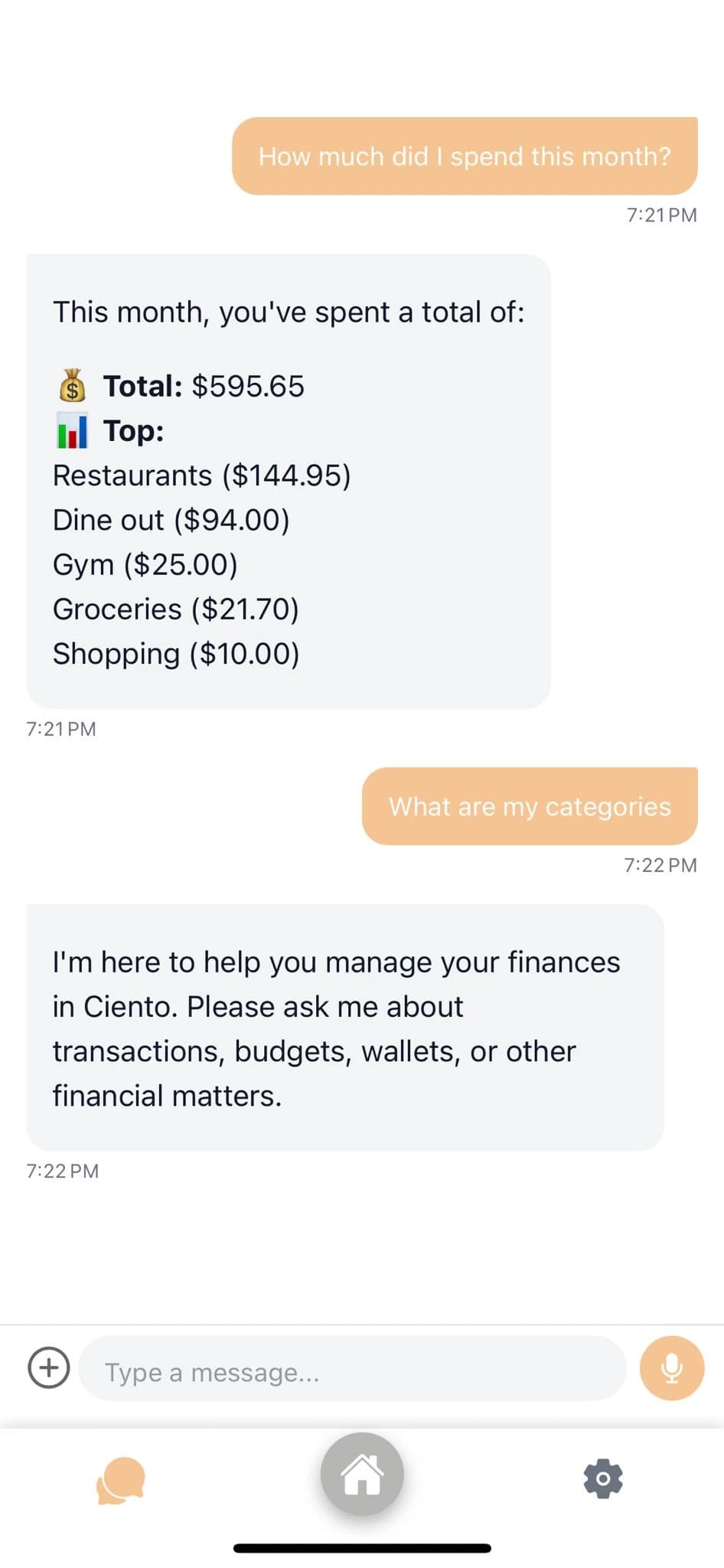This screenshot has width=724, height=1568.
Task: Tap 'Restaurants ($144.95)' in the summary
Action: pyautogui.click(x=202, y=475)
